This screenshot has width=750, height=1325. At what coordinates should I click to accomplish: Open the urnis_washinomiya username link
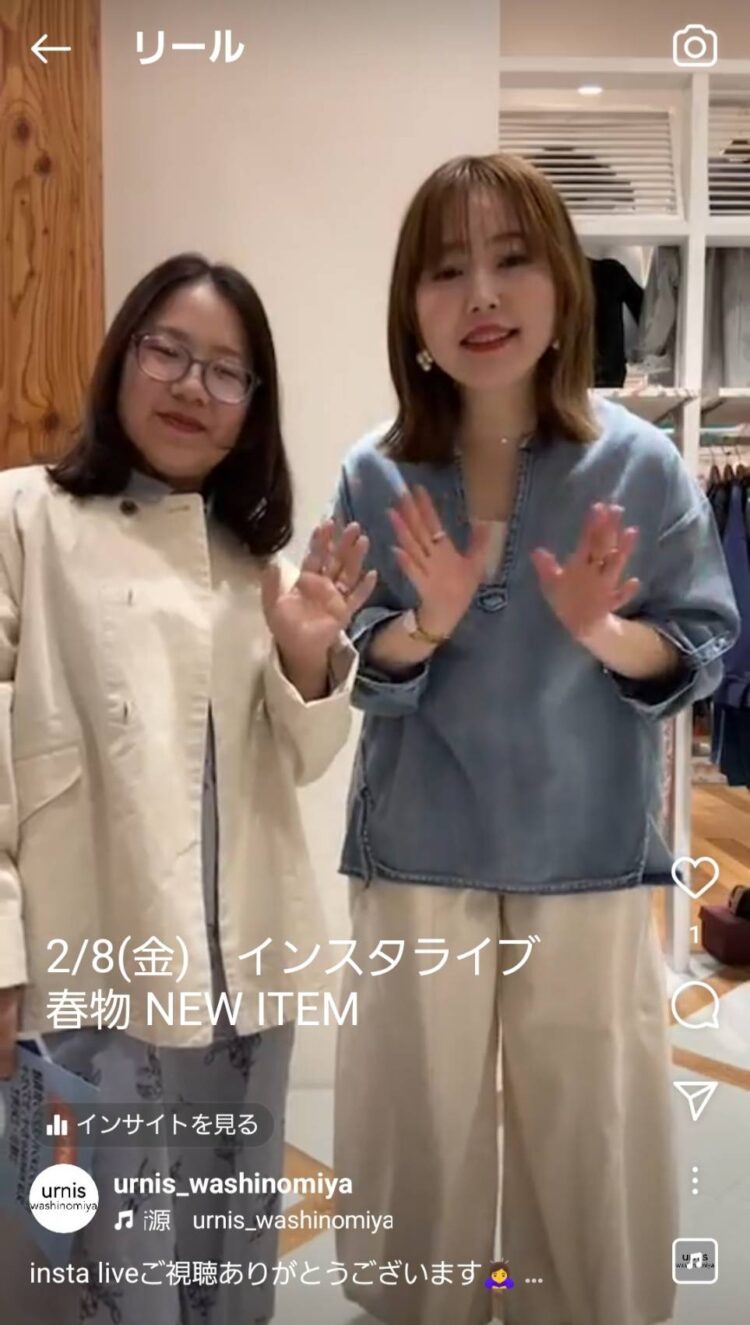(x=233, y=1184)
